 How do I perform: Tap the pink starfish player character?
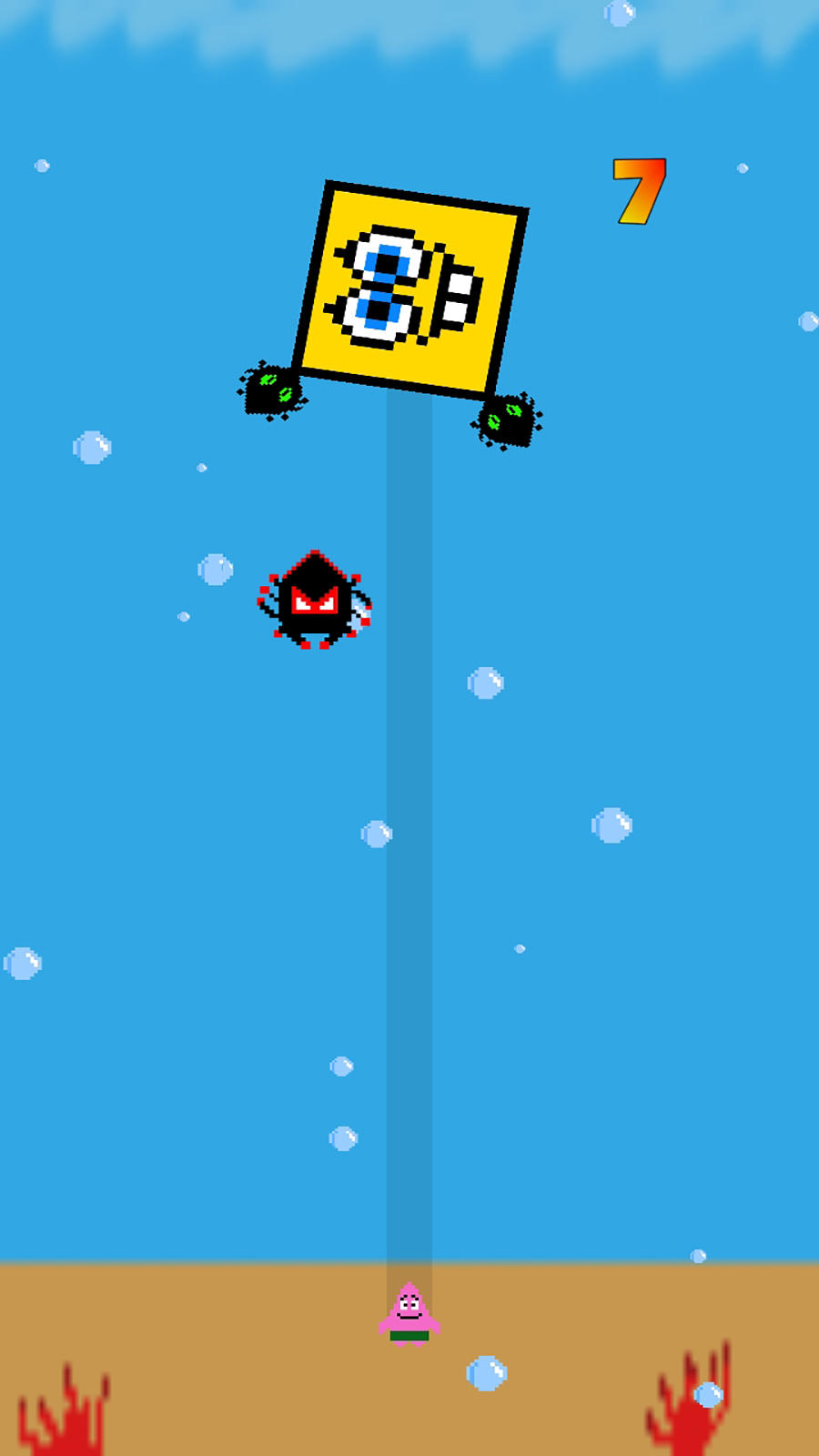(x=409, y=1315)
